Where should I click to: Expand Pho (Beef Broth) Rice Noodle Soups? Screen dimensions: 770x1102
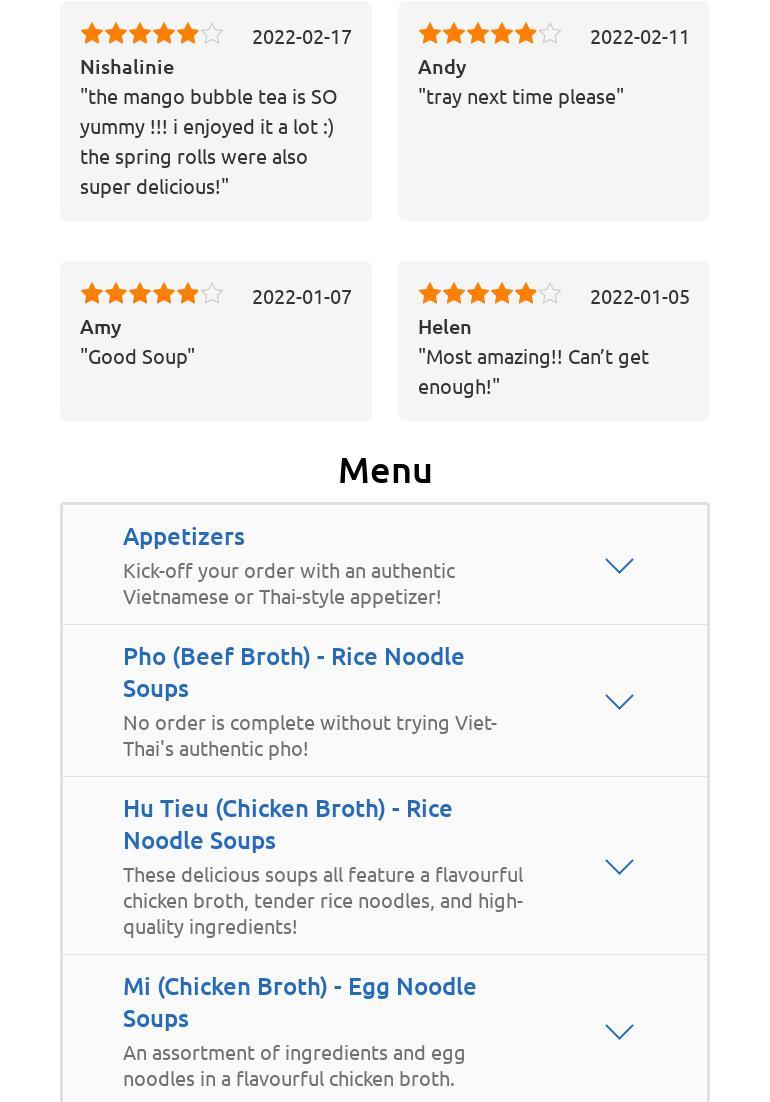pyautogui.click(x=619, y=702)
